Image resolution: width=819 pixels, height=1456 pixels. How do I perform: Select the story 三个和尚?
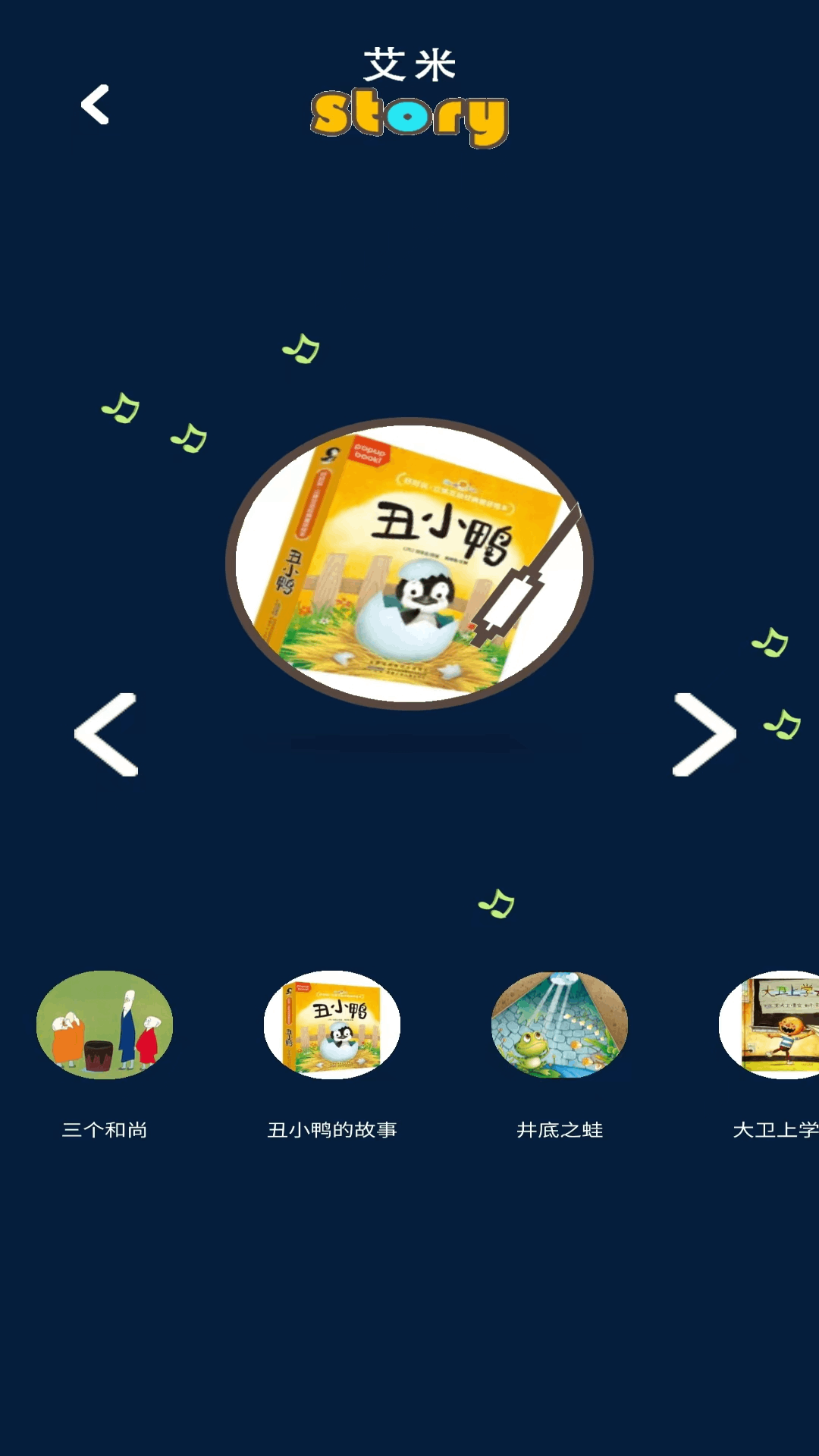[105, 1025]
